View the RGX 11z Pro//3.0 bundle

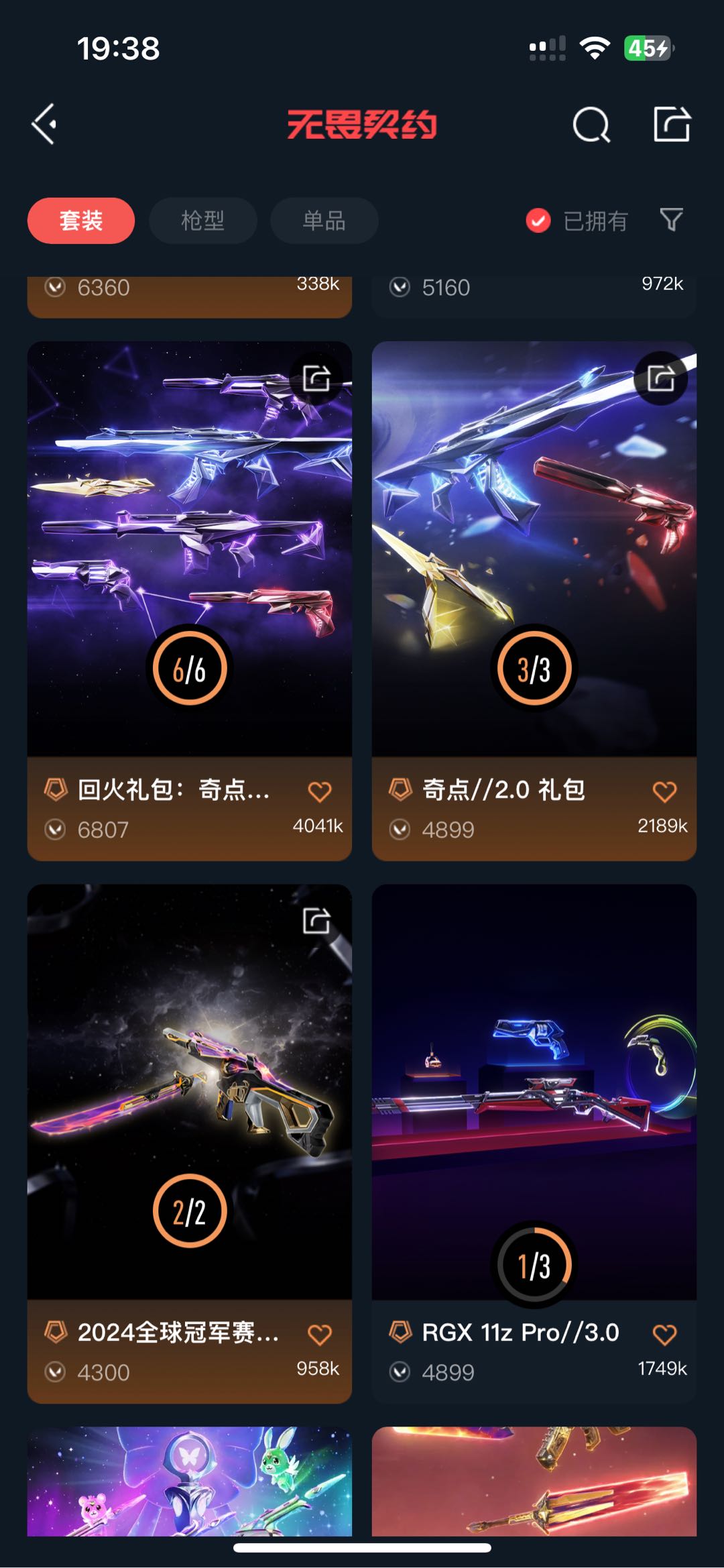tap(534, 1093)
